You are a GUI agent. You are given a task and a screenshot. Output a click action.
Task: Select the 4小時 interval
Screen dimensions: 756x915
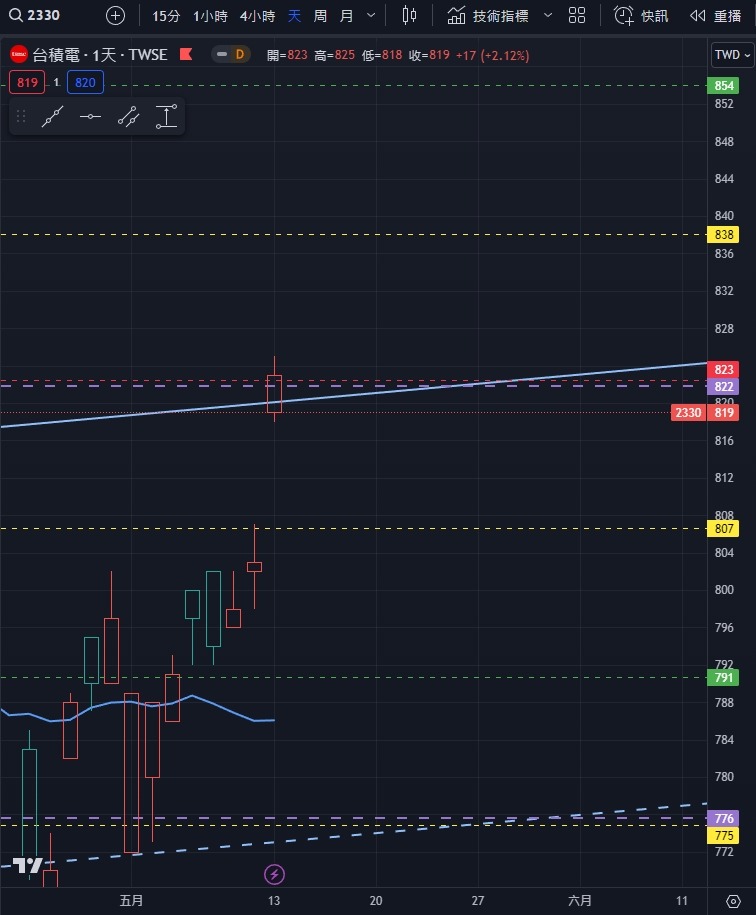click(x=257, y=16)
